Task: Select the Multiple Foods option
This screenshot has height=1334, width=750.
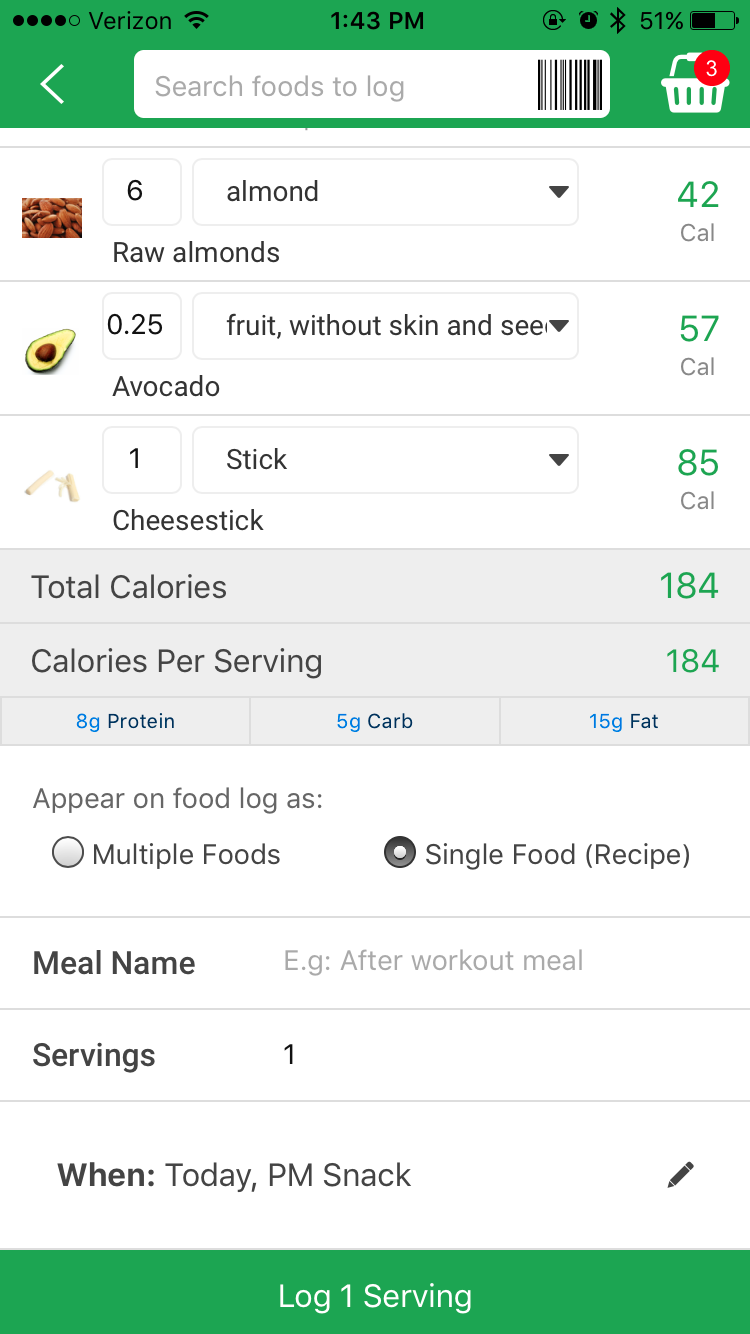Action: tap(67, 853)
